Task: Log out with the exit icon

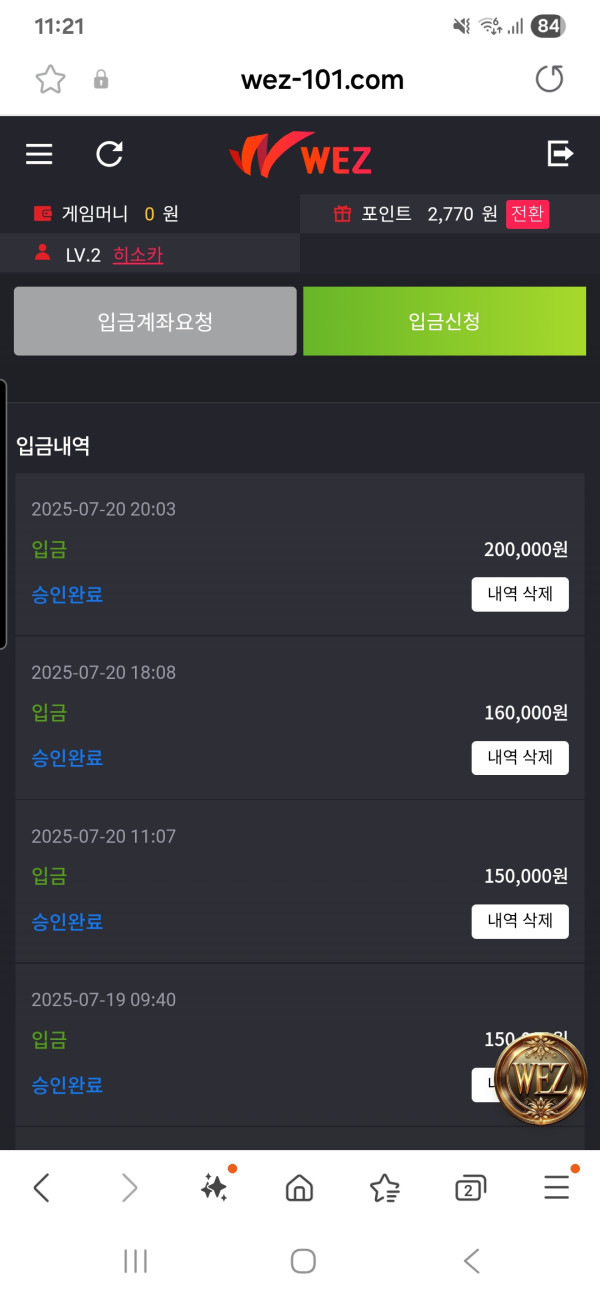Action: click(560, 153)
